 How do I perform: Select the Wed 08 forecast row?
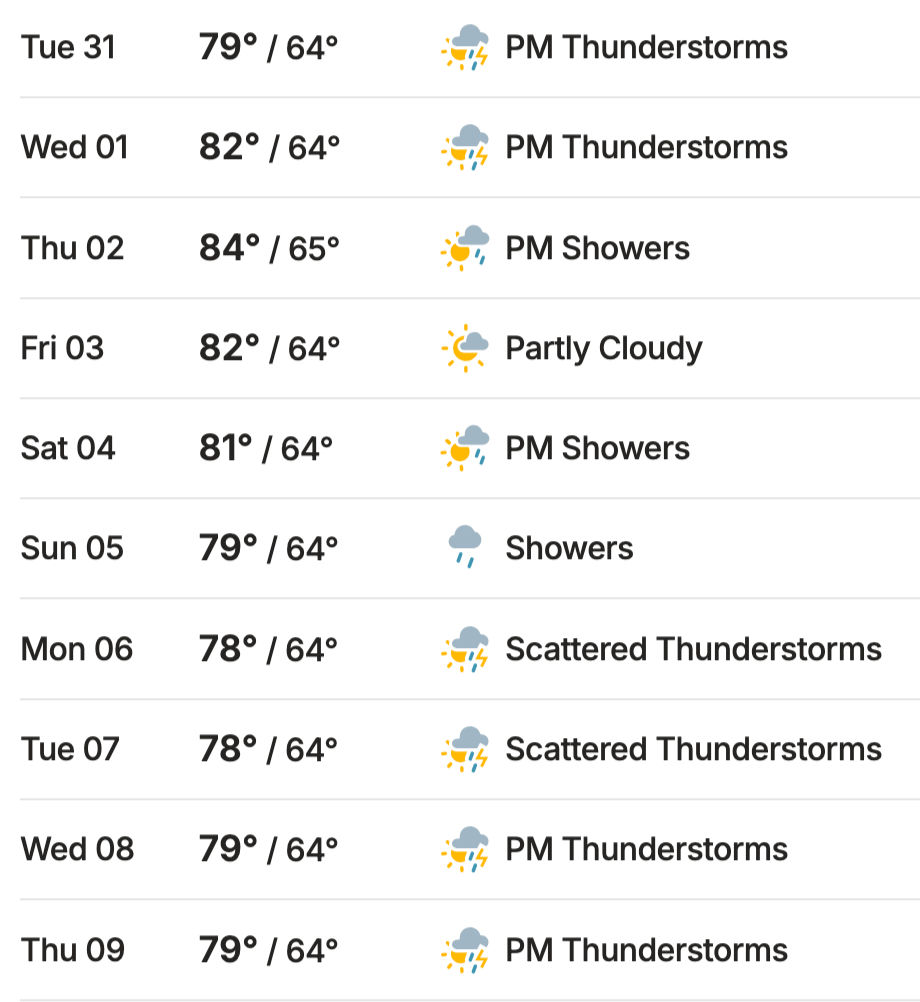pyautogui.click(x=460, y=849)
